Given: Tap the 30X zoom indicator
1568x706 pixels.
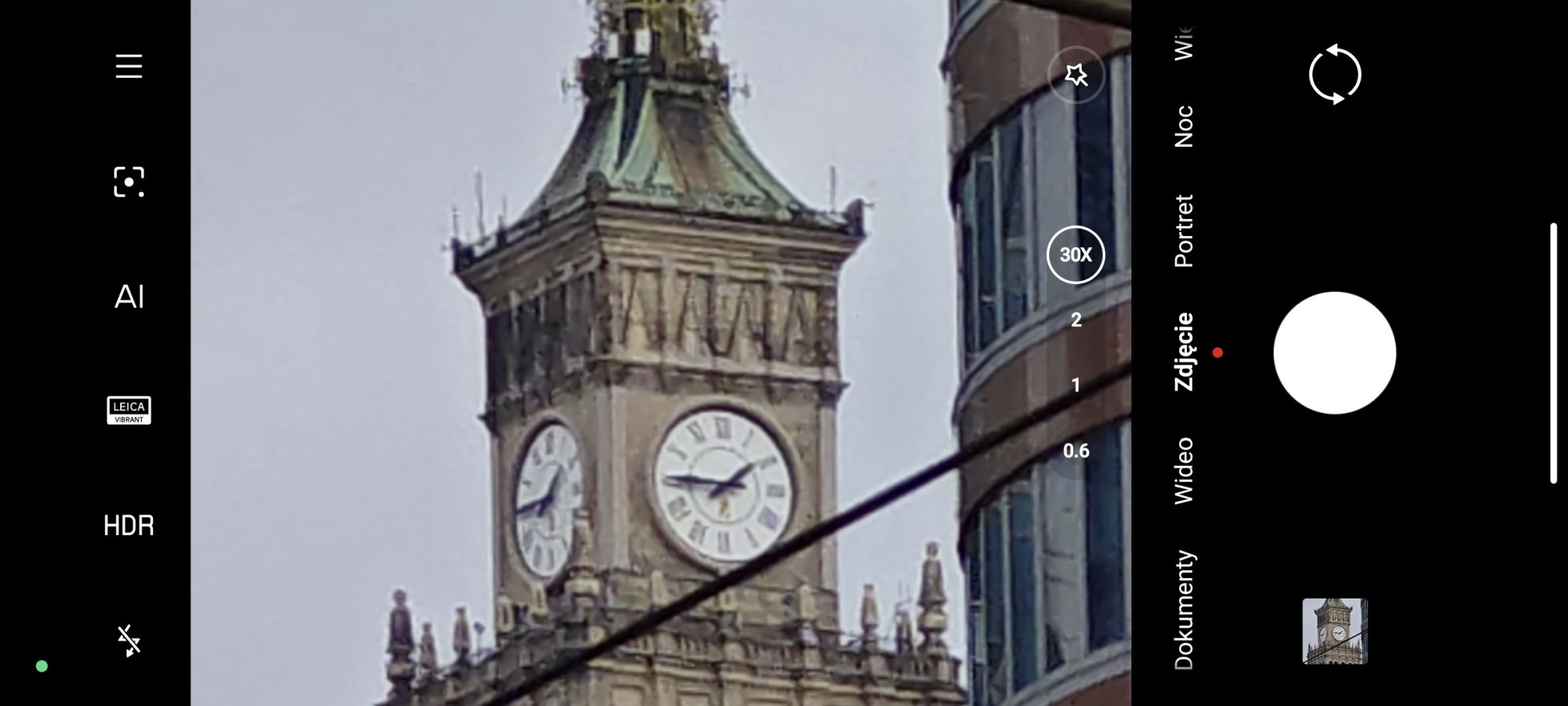Looking at the screenshot, I should click(1076, 255).
